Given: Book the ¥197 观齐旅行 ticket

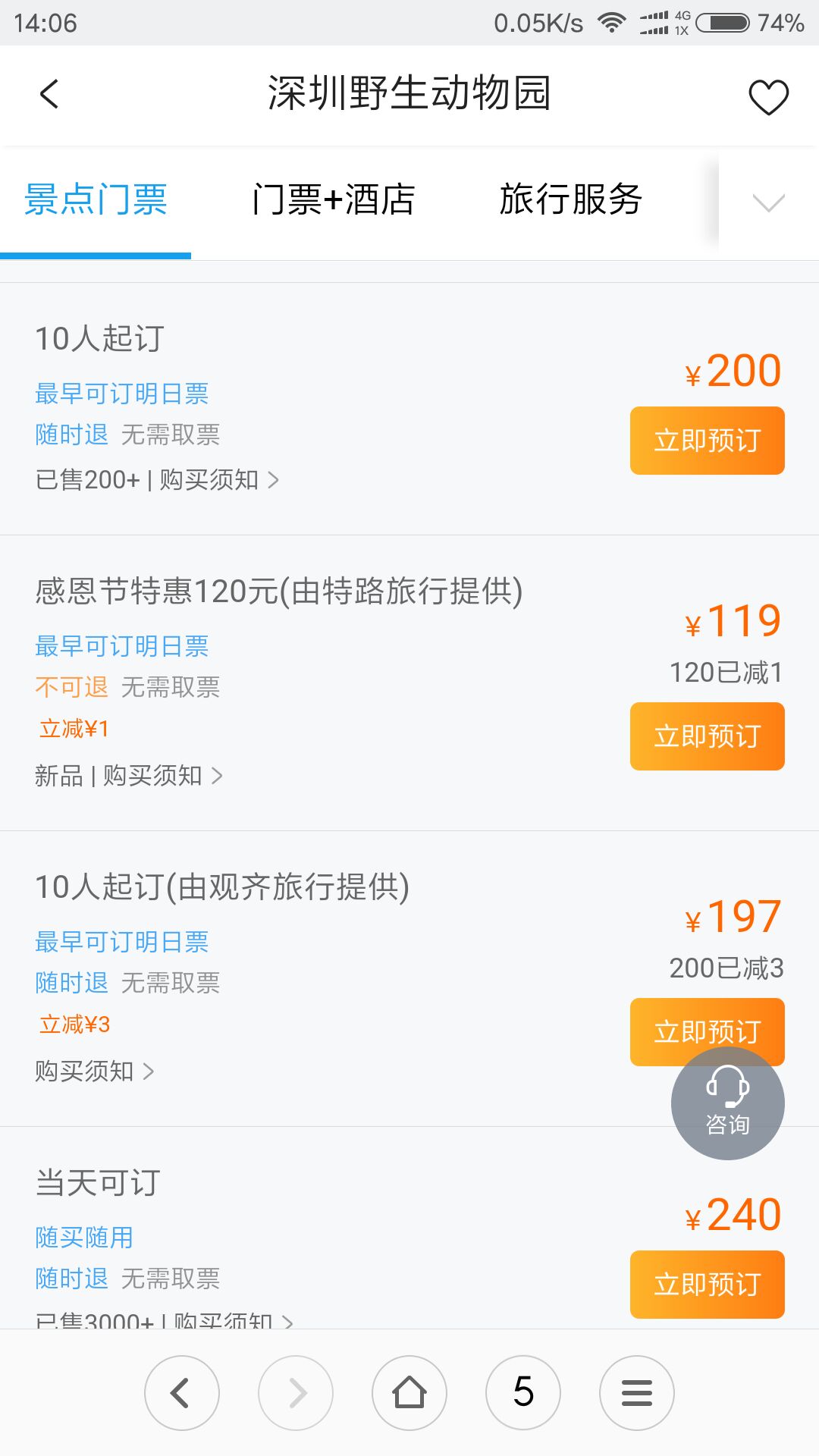Looking at the screenshot, I should point(707,1031).
